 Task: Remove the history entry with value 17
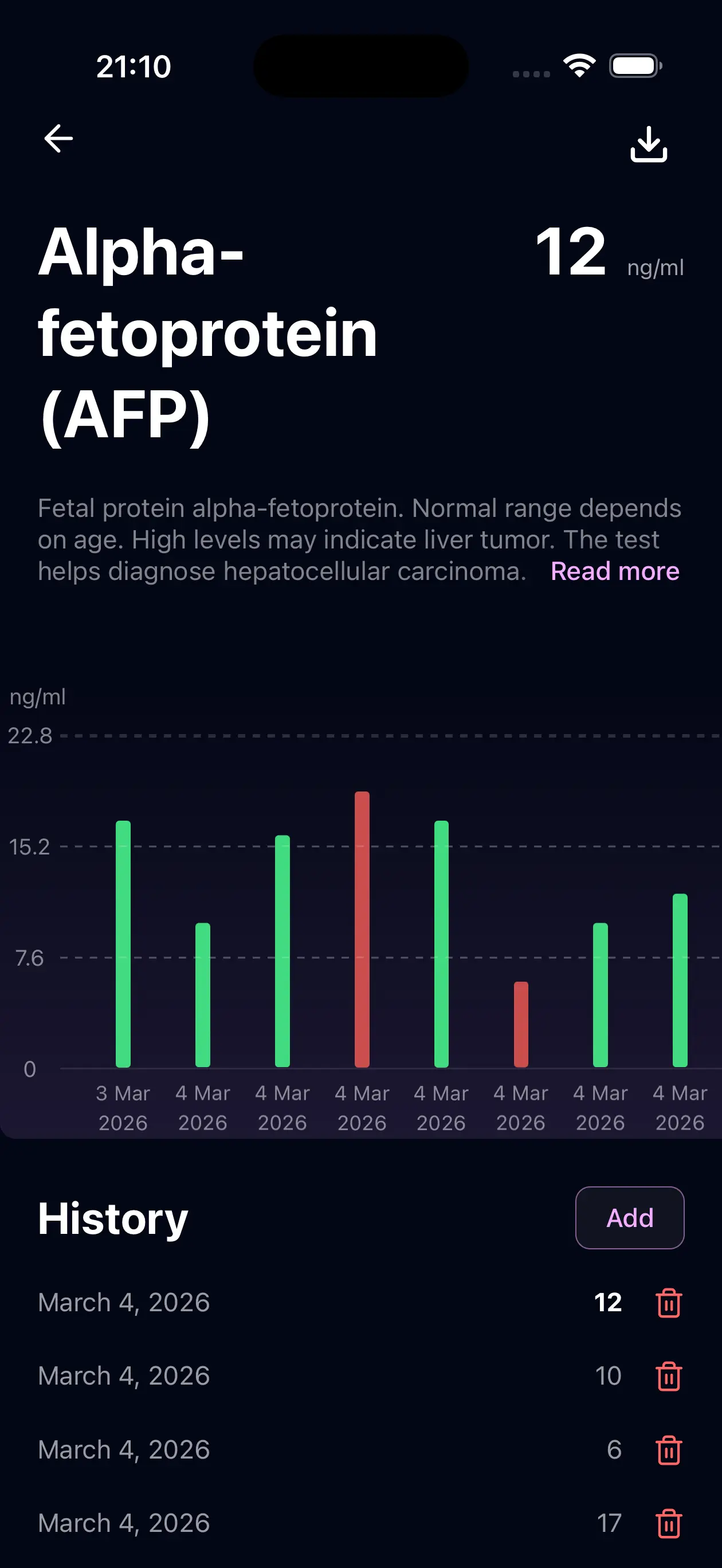pos(669,1523)
